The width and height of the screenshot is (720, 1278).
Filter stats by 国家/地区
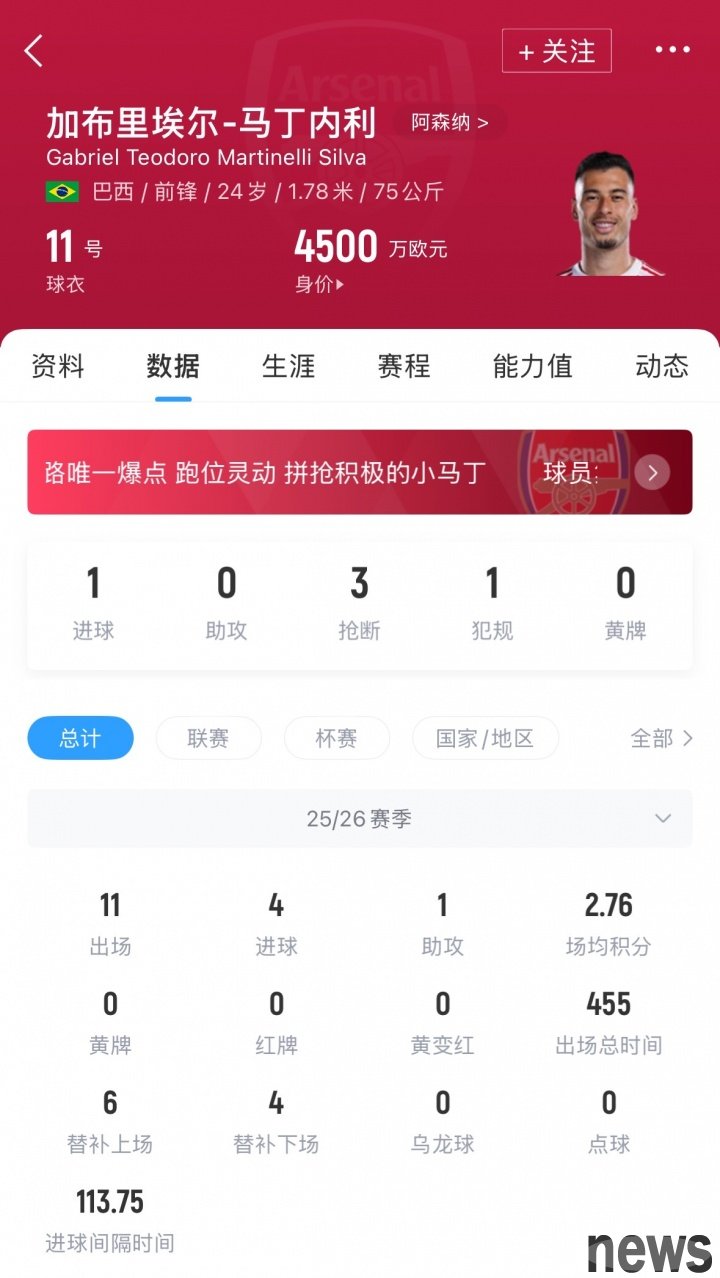(485, 738)
